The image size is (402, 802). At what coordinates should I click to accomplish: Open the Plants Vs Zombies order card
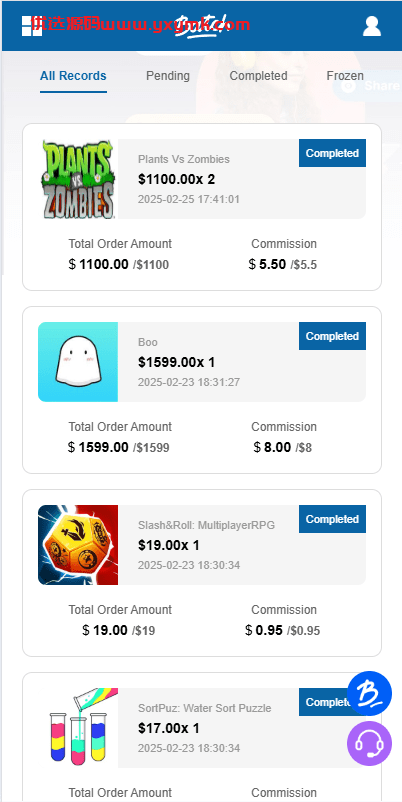202,207
